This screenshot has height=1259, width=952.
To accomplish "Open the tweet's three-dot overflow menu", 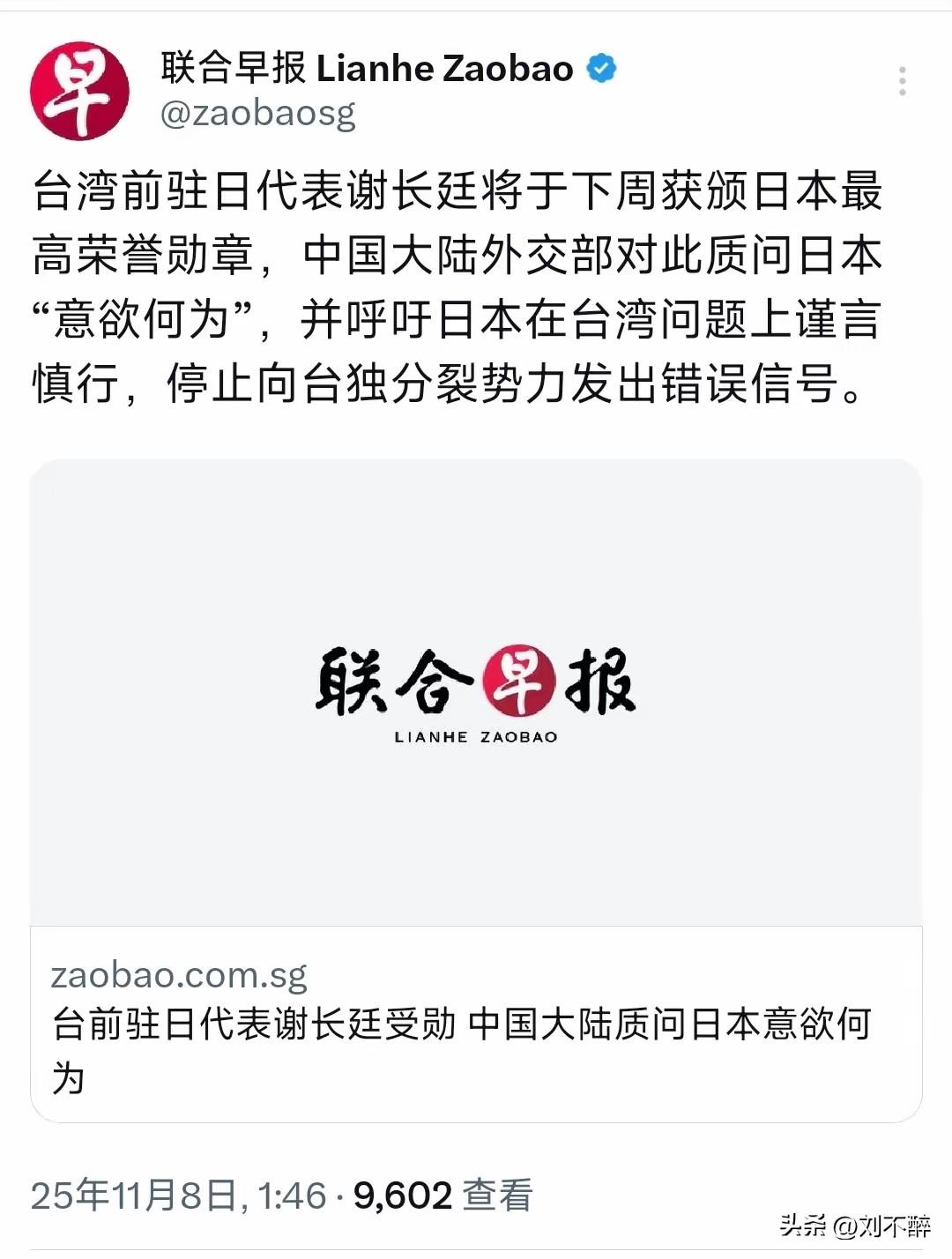I will point(902,81).
